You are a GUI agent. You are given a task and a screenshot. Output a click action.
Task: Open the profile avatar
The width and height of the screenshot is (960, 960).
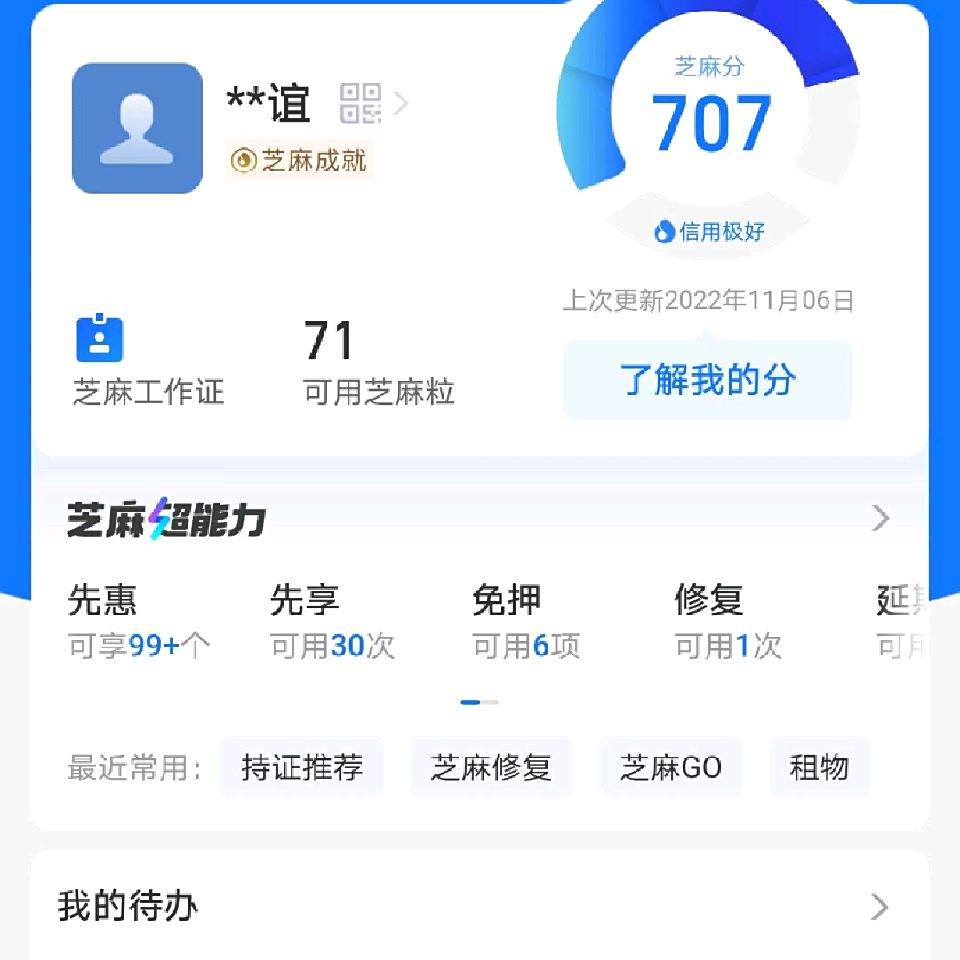coord(137,128)
